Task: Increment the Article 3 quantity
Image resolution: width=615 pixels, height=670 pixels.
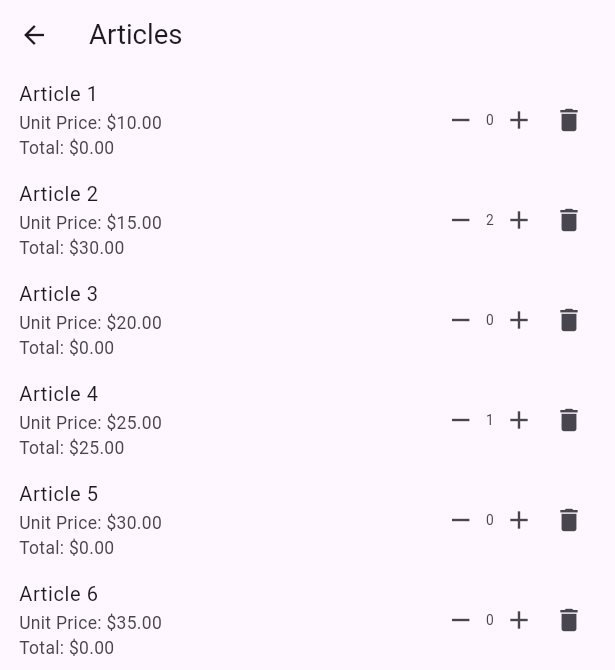Action: point(519,320)
